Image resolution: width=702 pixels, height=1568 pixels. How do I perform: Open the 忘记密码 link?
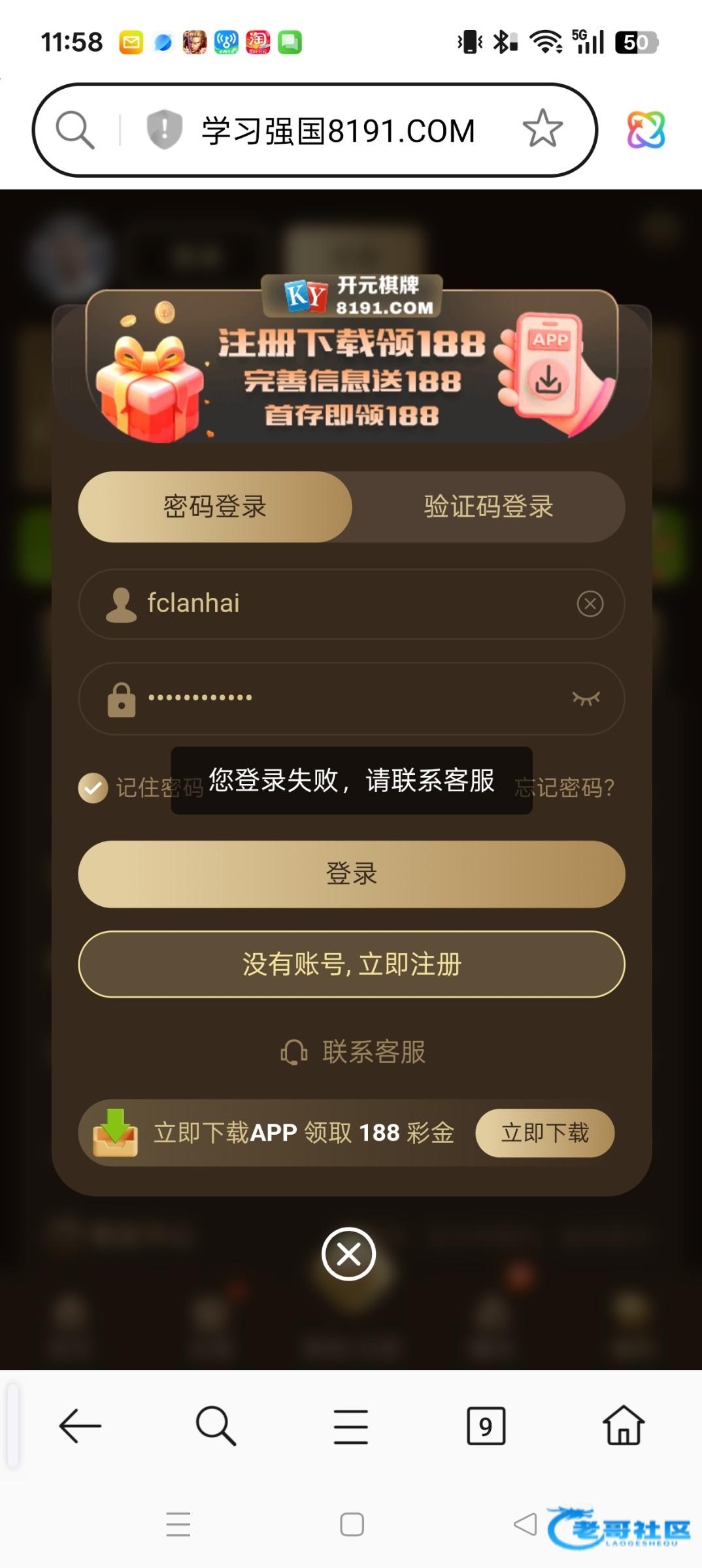tap(567, 788)
